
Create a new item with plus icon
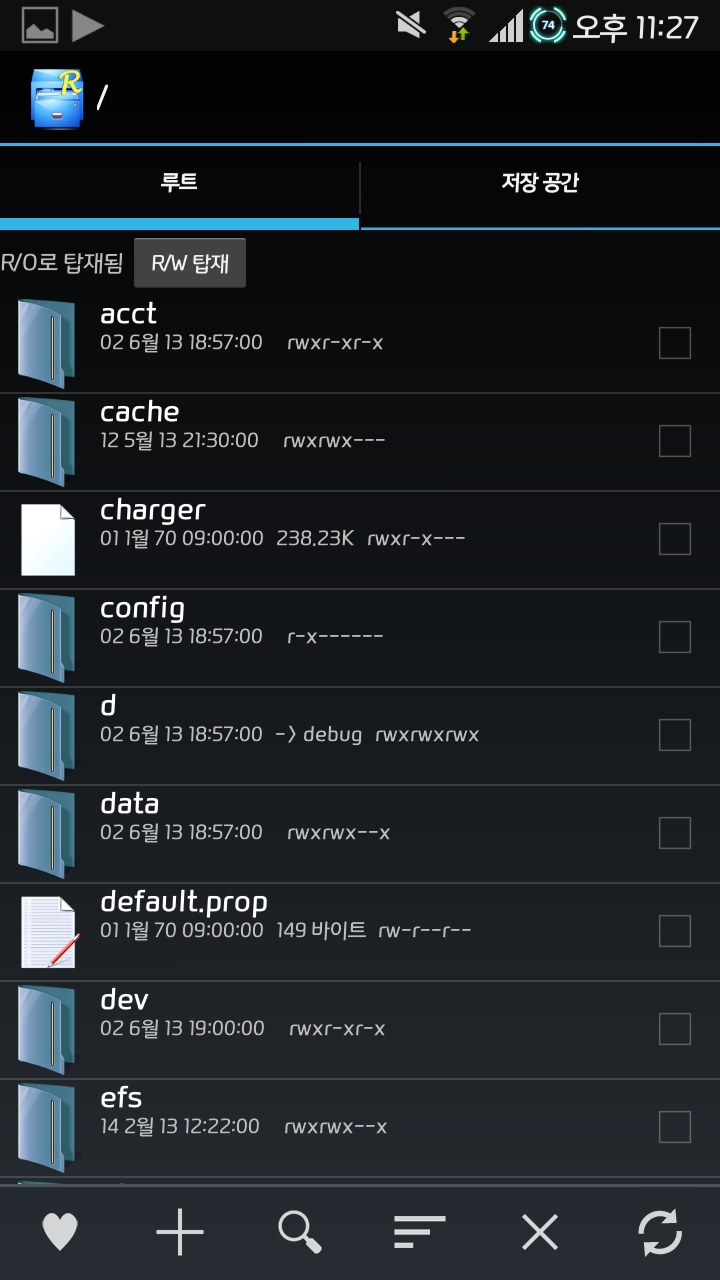(x=180, y=1232)
